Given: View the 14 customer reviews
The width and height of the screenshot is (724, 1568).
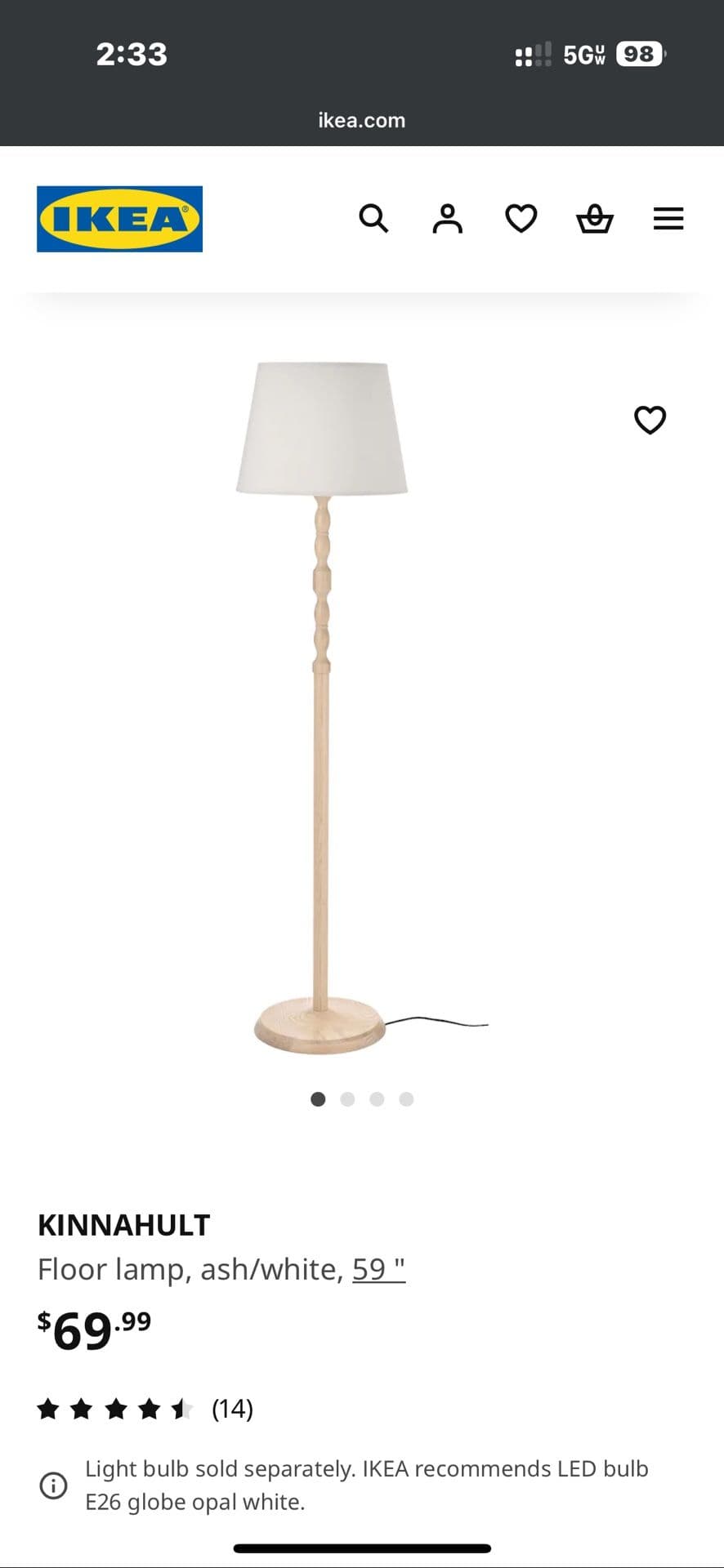Looking at the screenshot, I should tap(232, 1409).
